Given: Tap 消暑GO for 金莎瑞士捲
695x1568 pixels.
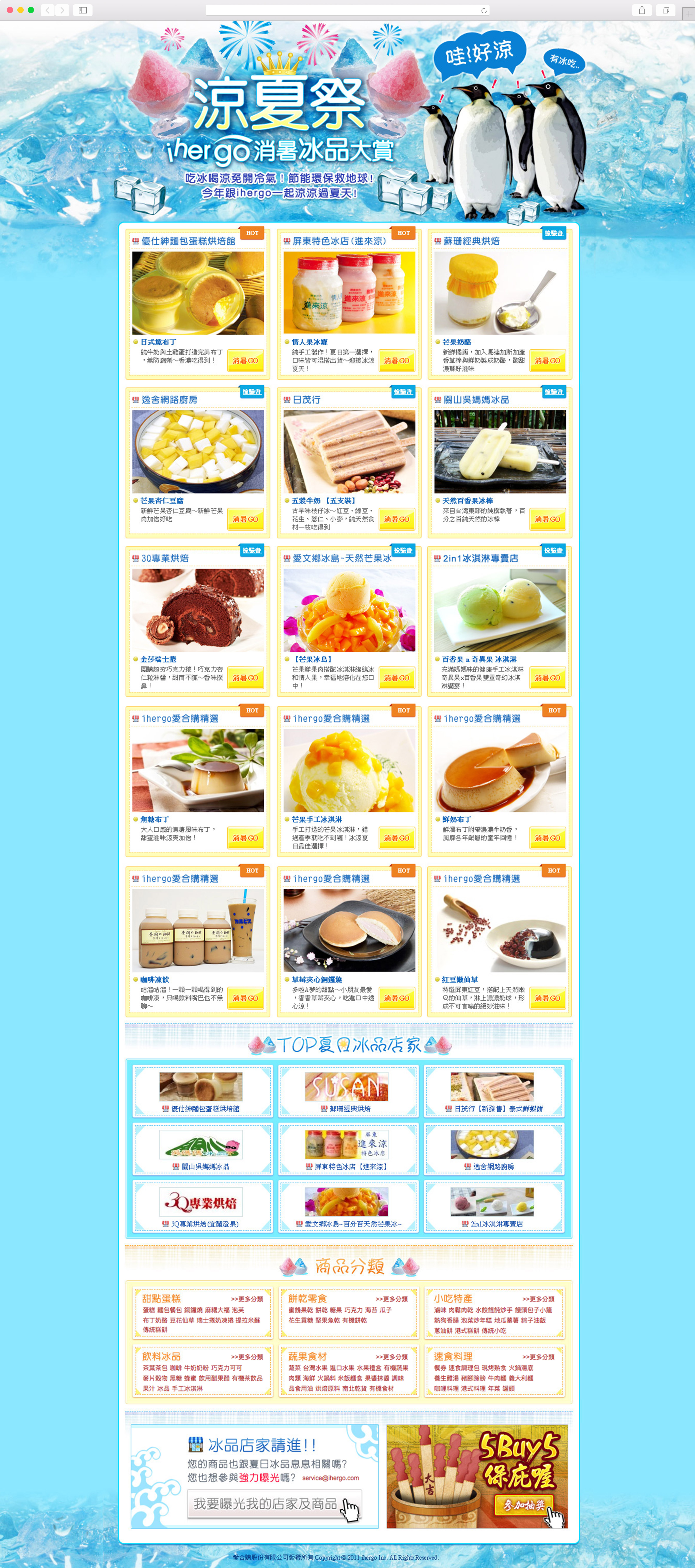Looking at the screenshot, I should coord(245,678).
